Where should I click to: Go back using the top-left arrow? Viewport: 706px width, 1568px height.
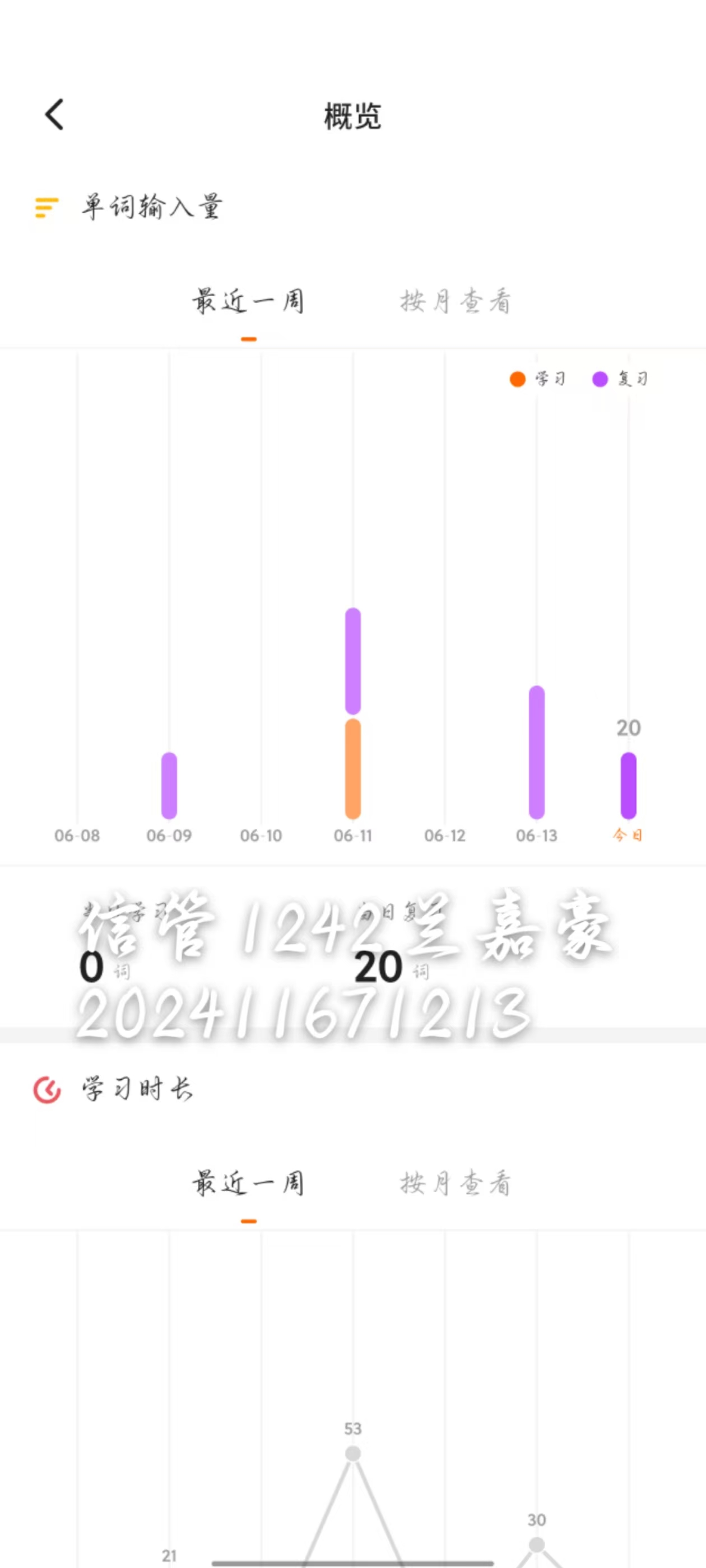(x=55, y=114)
